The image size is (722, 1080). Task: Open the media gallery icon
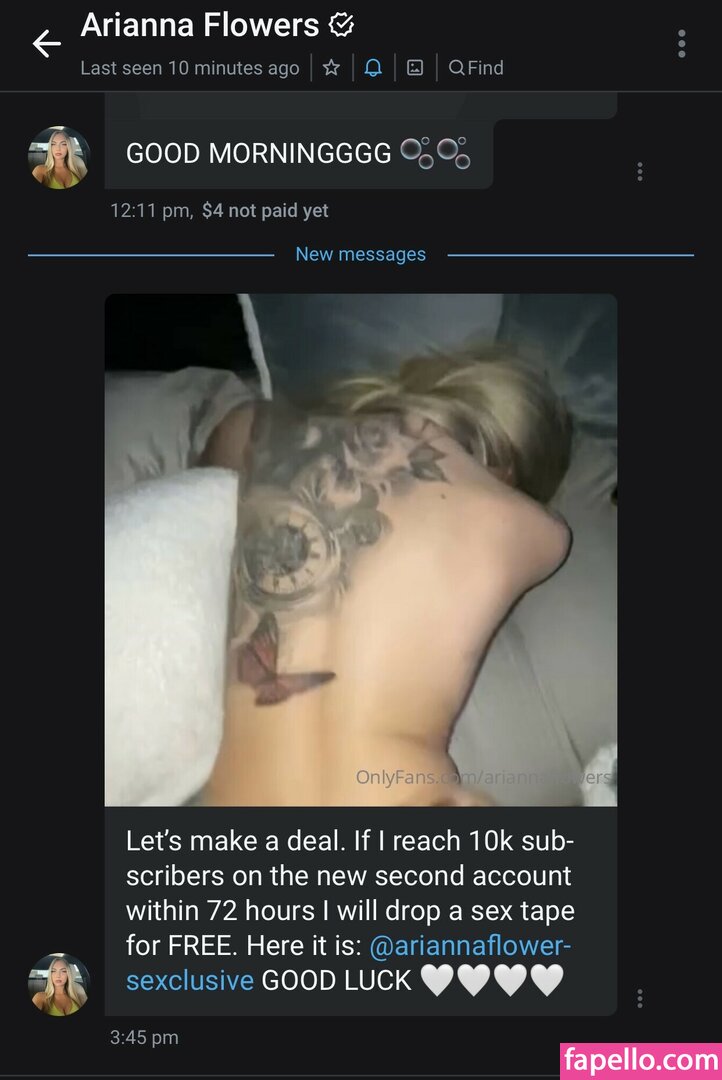[415, 68]
